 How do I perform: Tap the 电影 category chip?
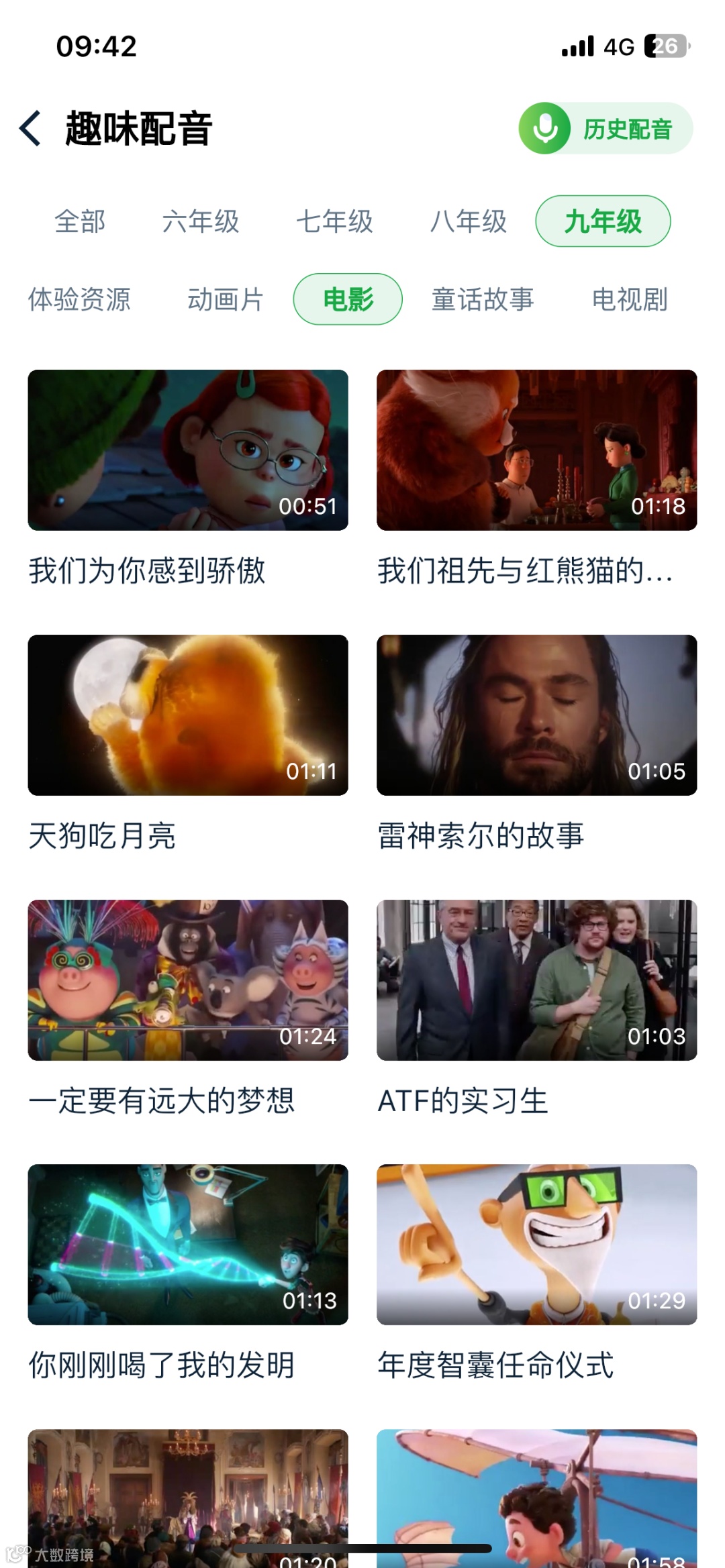pos(348,299)
